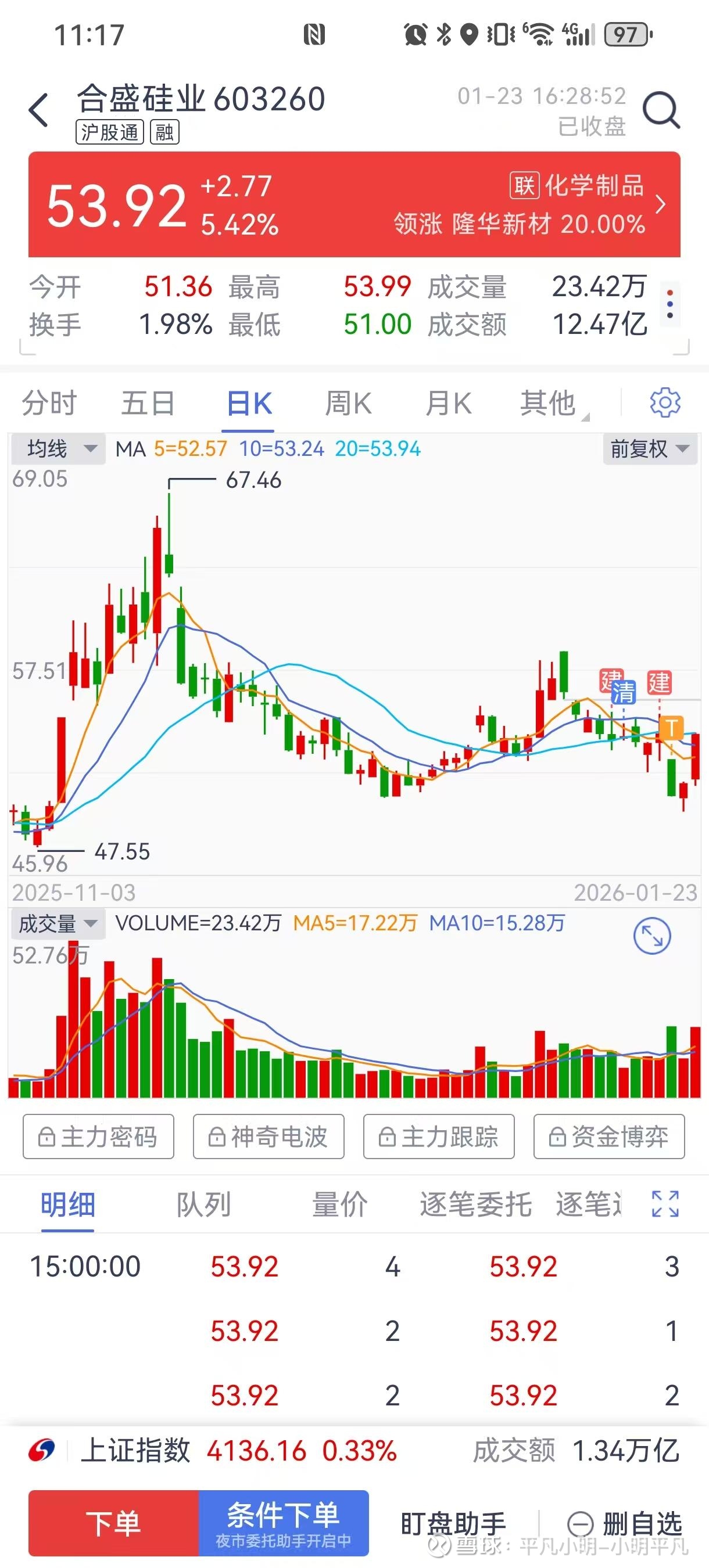Switch to the 分时 chart tab
709x1568 pixels.
pyautogui.click(x=49, y=403)
